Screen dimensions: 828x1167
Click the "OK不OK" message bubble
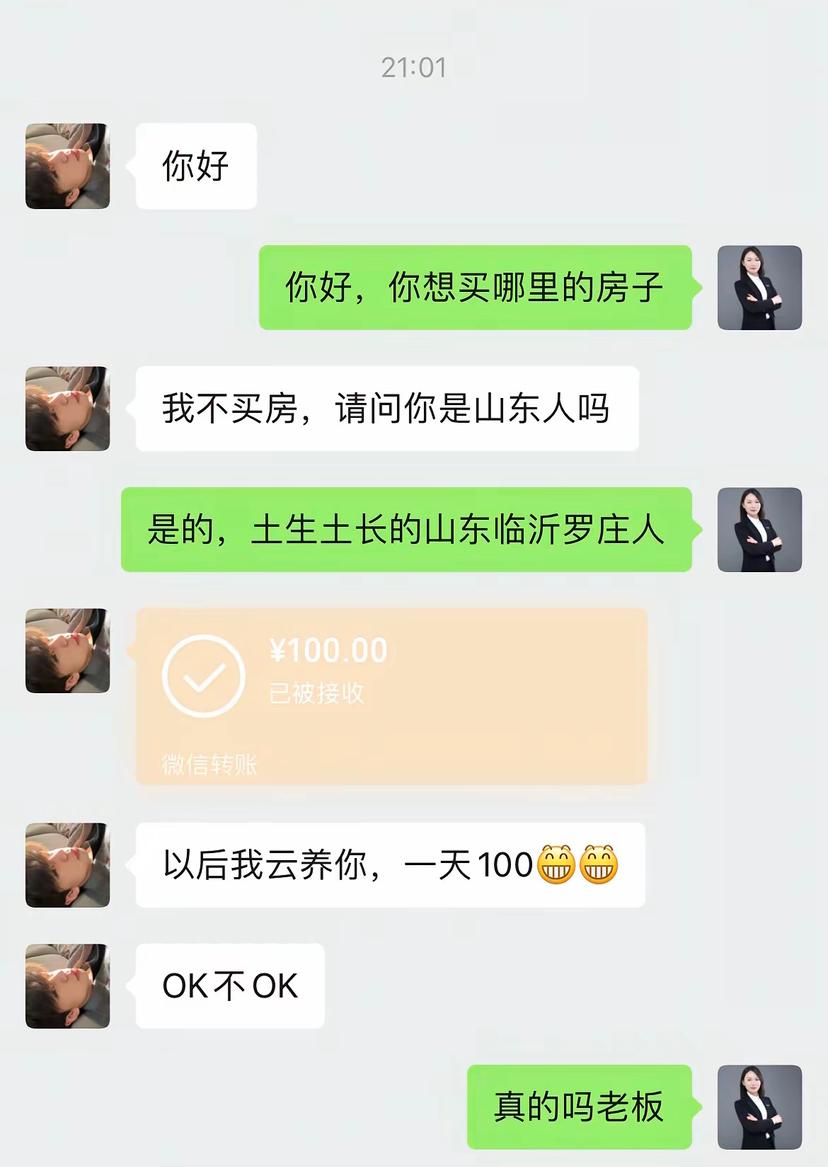(x=228, y=986)
